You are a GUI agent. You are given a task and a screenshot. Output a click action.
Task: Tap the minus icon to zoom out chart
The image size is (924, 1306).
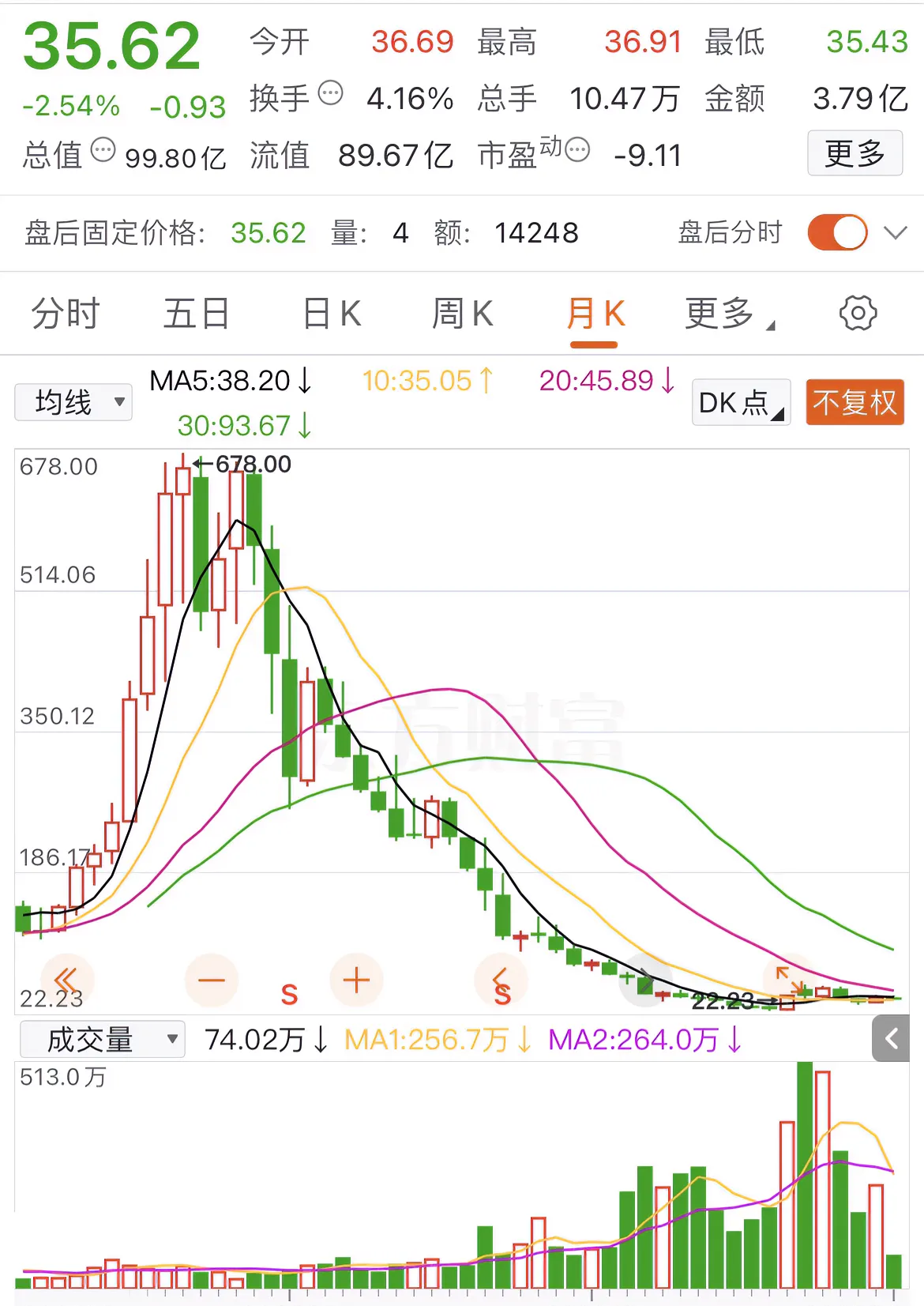click(211, 980)
